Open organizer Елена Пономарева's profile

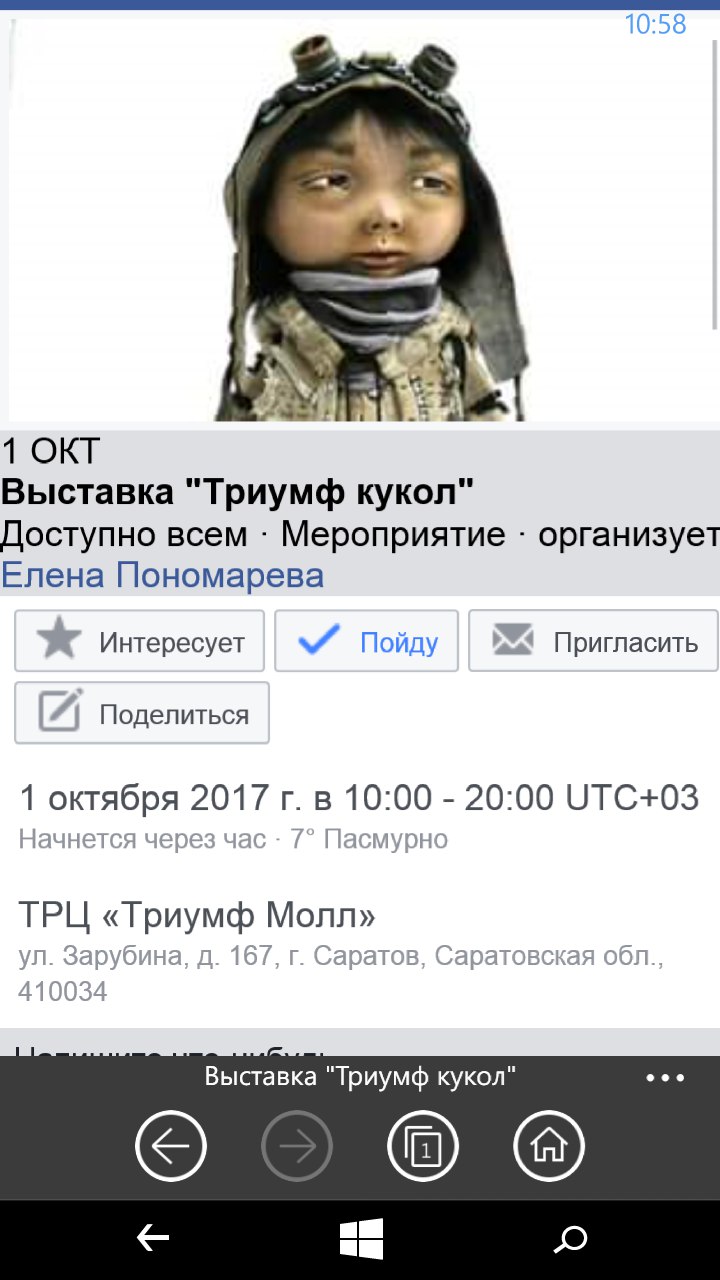tap(162, 576)
